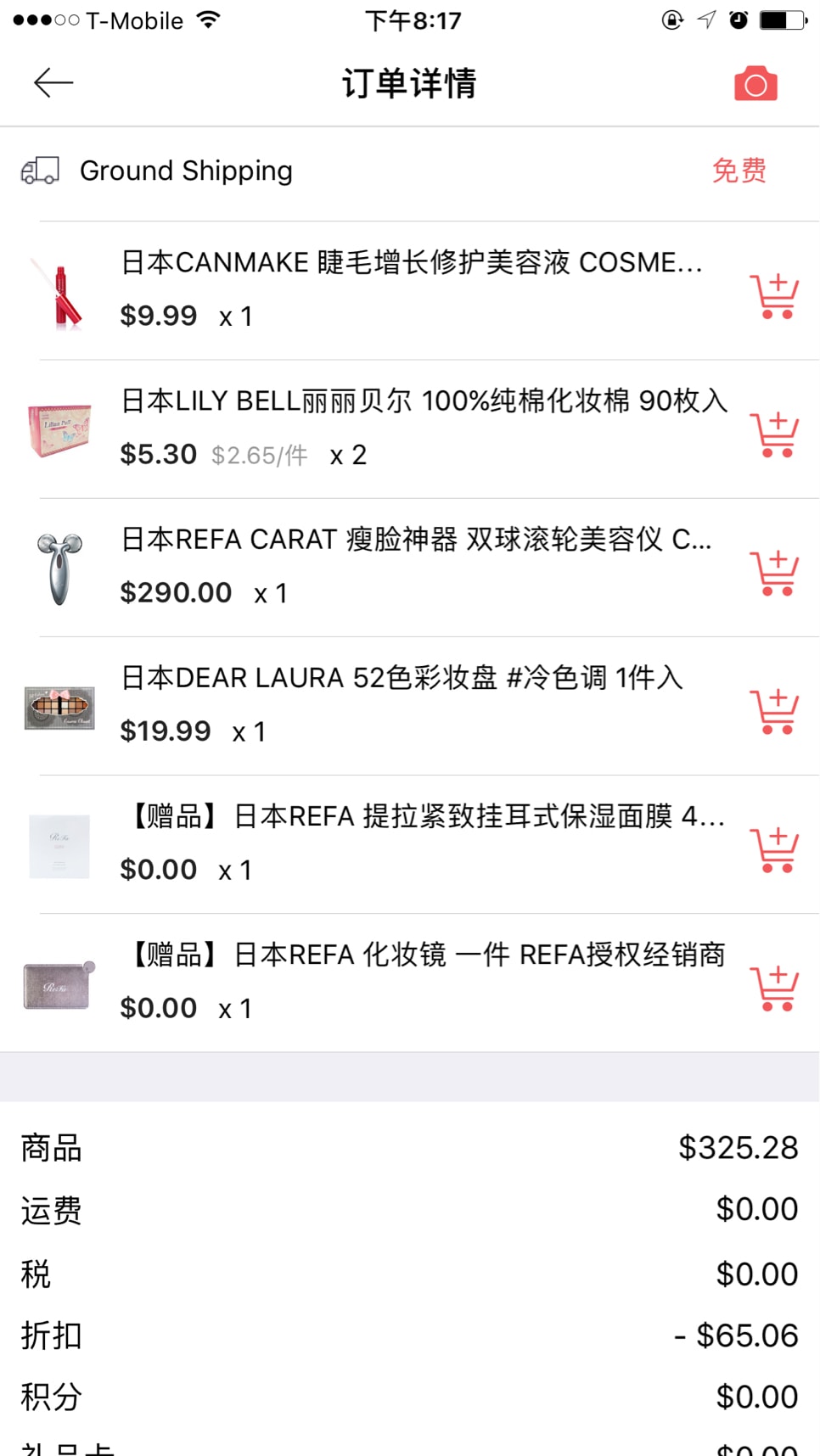The height and width of the screenshot is (1456, 820).
Task: Add the CANMAKE eyelash serum to cart
Action: coord(774,296)
